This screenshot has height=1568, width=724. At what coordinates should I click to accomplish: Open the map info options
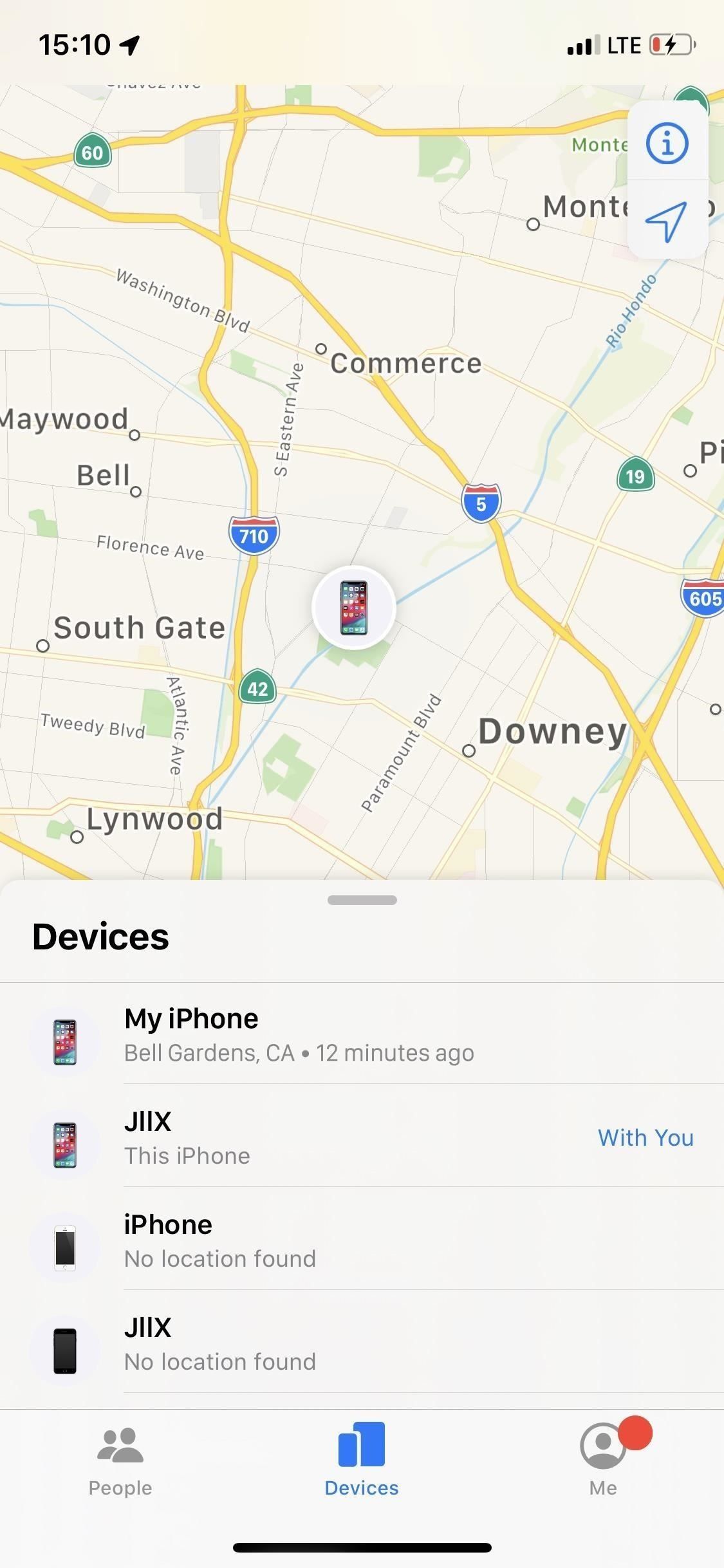(667, 143)
